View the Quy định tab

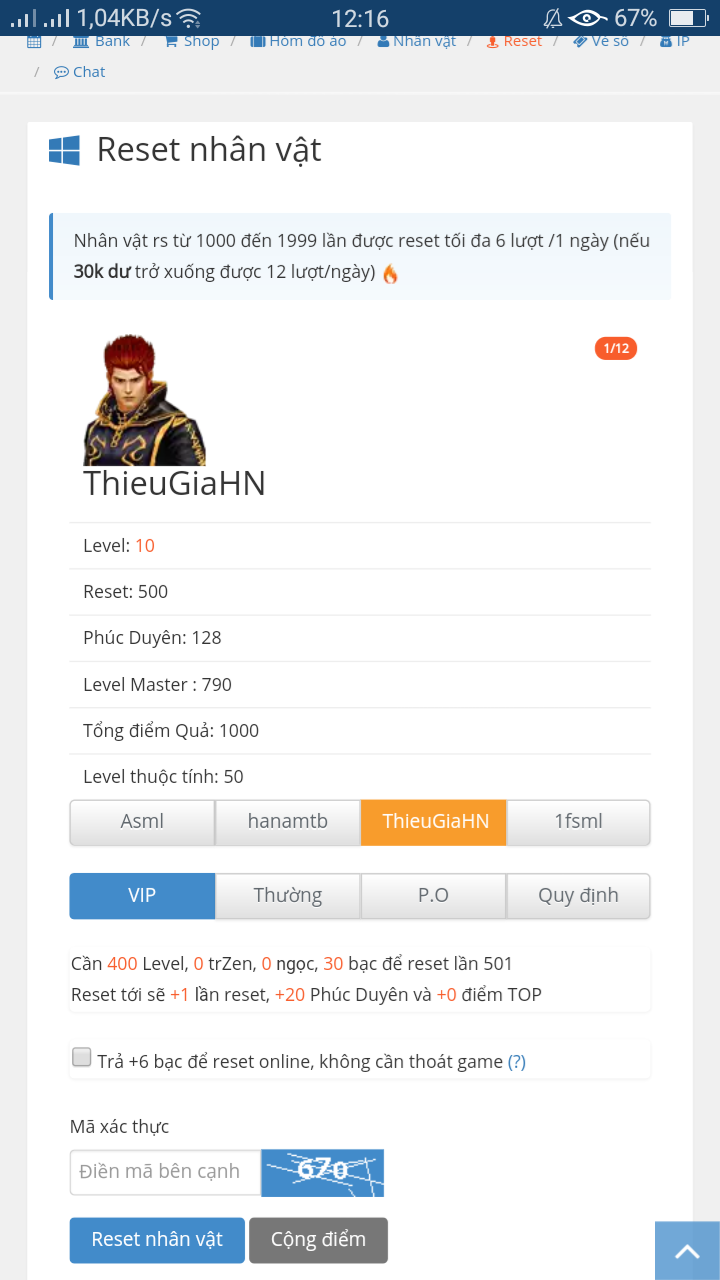[578, 895]
